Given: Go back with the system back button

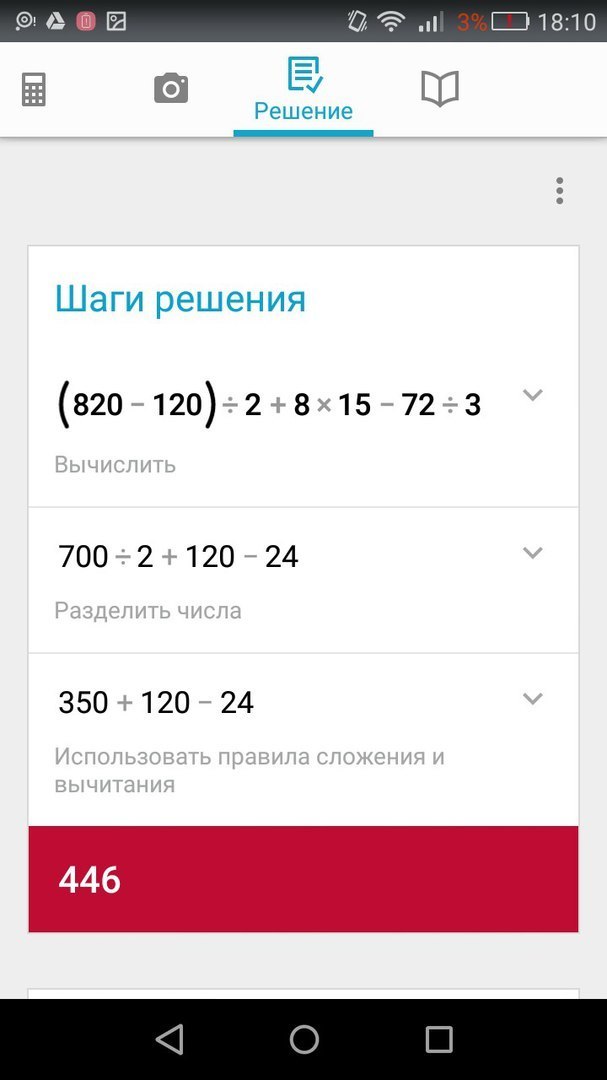Looking at the screenshot, I should [170, 1040].
